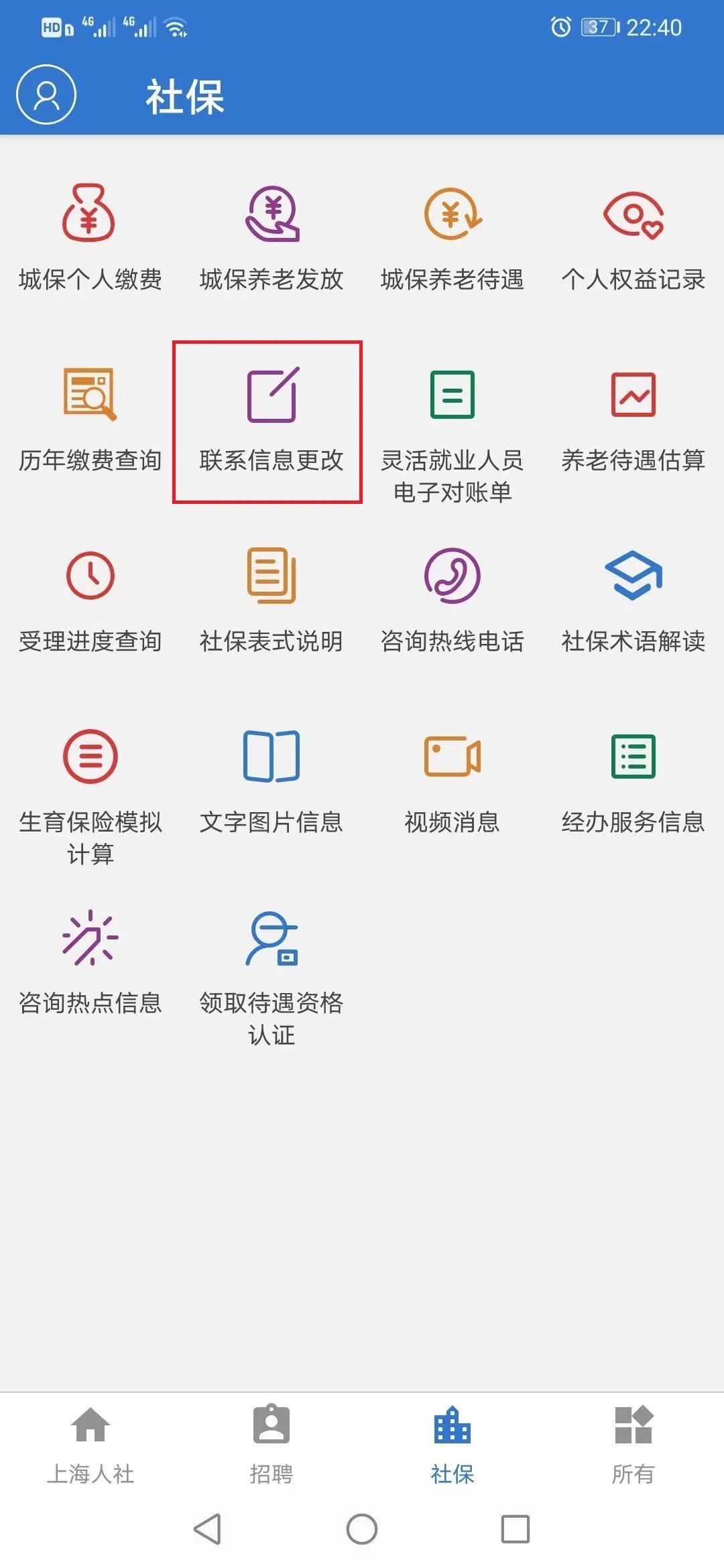The height and width of the screenshot is (1568, 724).
Task: Tap the system back button
Action: click(207, 1529)
